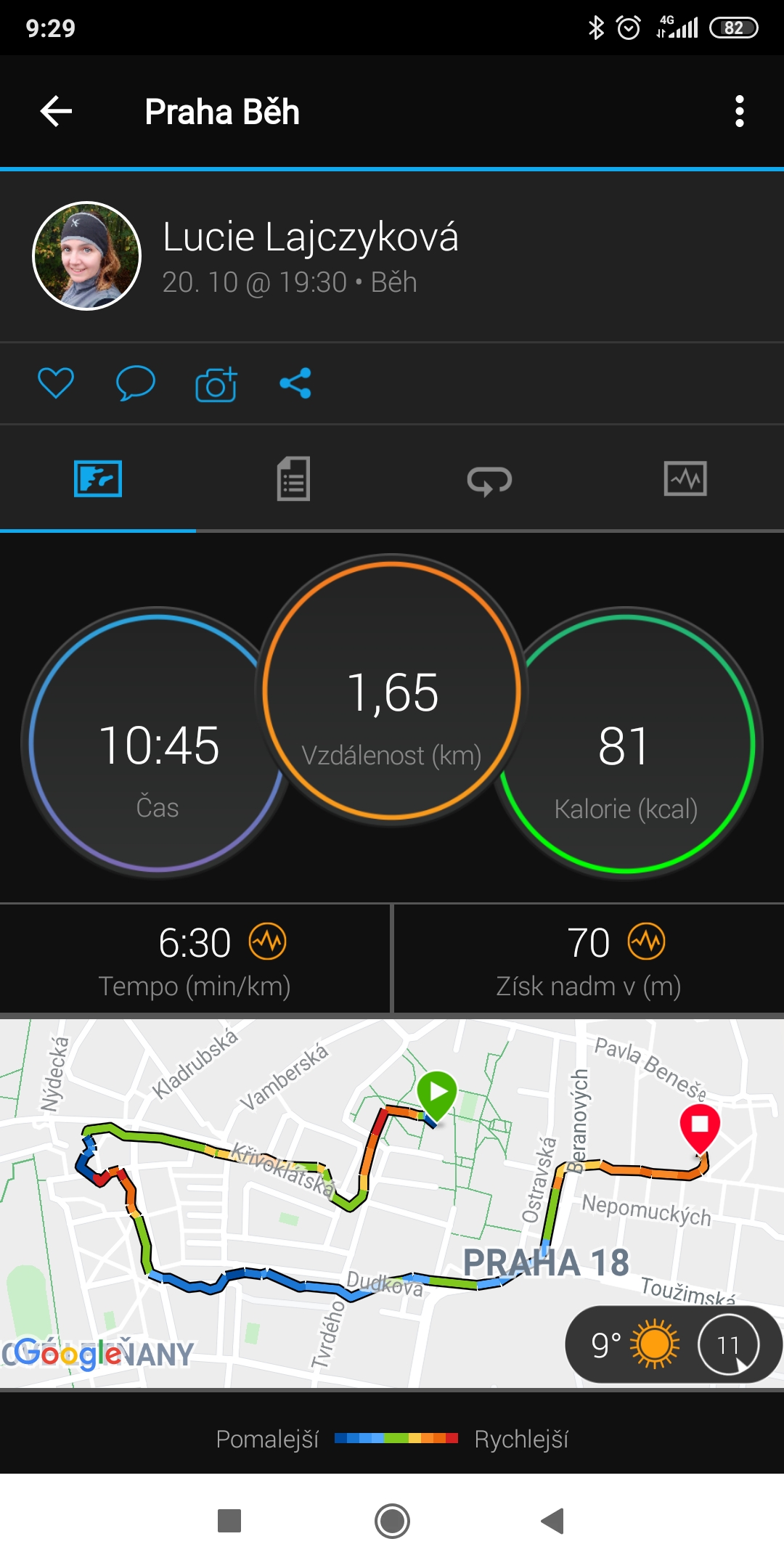This screenshot has height=1568, width=784.
Task: Tap the Zisk nadm v elevation tile
Action: (x=589, y=959)
